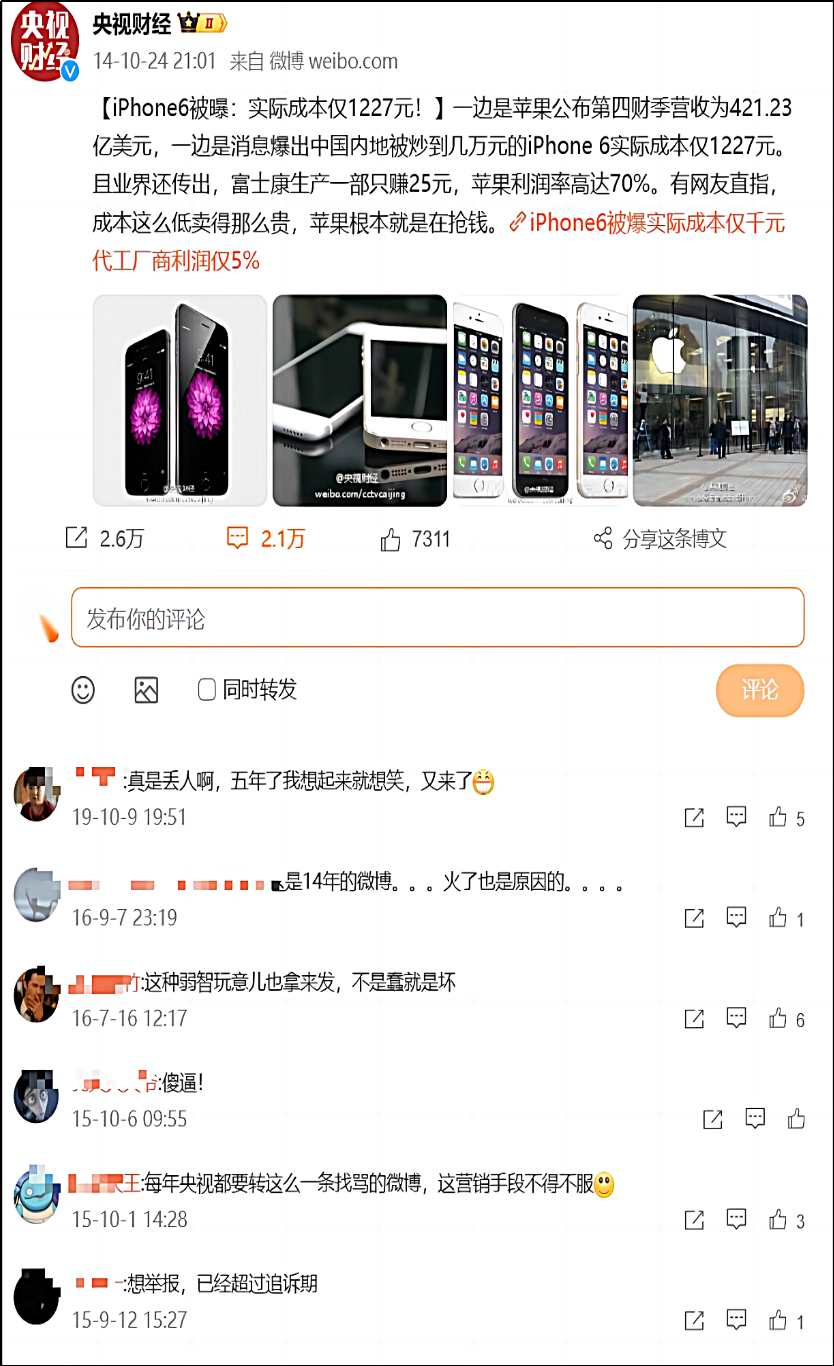The height and width of the screenshot is (1366, 834).
Task: Repost the comment 想举报，已经超过追诉期
Action: coord(694,1321)
